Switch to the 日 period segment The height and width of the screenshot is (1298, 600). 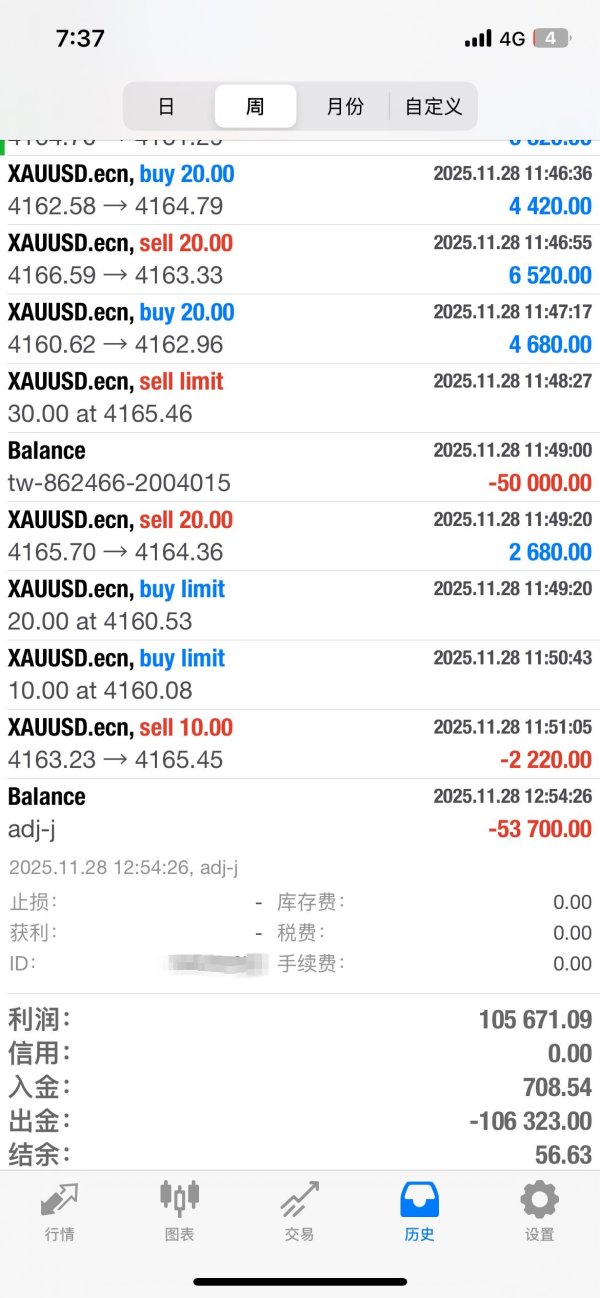pyautogui.click(x=166, y=106)
